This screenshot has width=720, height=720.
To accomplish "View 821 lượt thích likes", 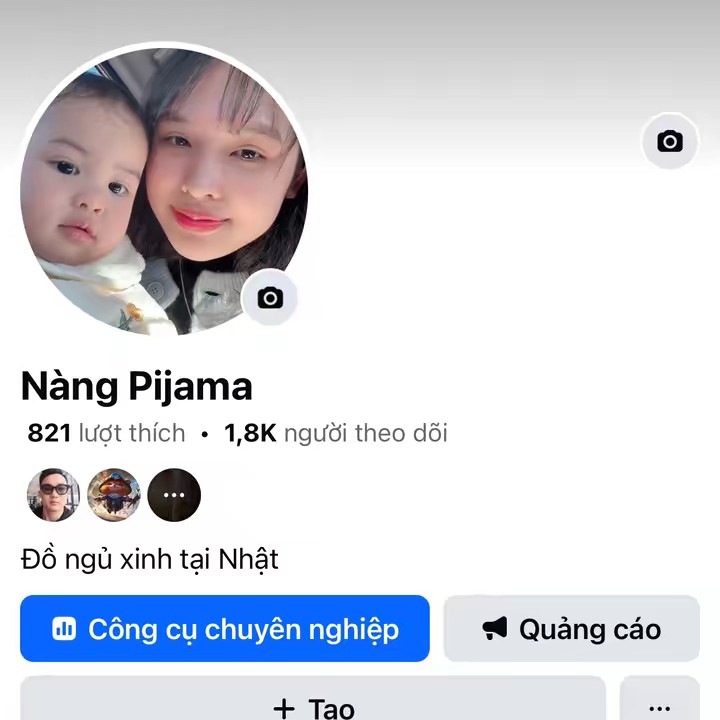I will (x=107, y=433).
